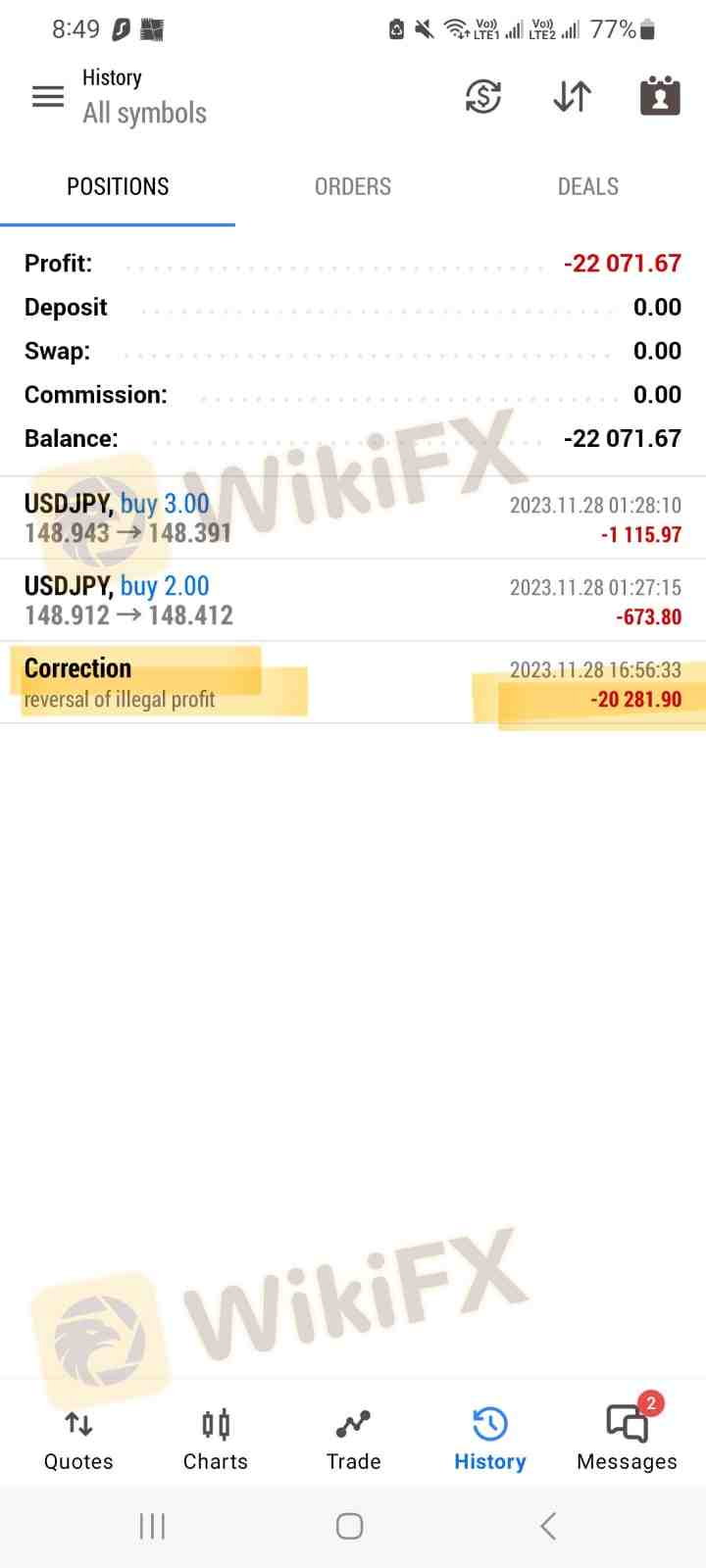The image size is (706, 1568).
Task: Go to the Quotes tab
Action: coord(78,1439)
